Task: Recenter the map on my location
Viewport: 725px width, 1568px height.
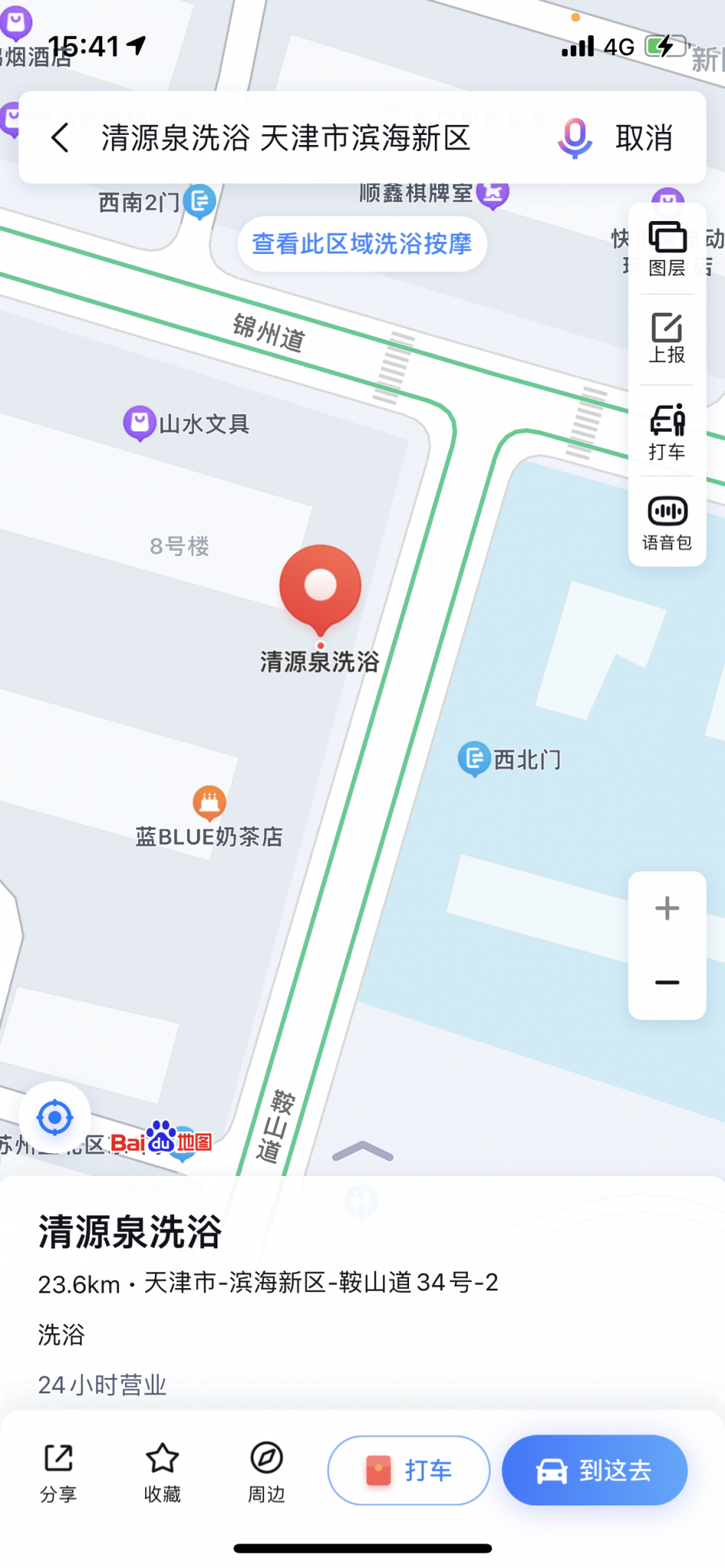Action: click(x=55, y=1118)
